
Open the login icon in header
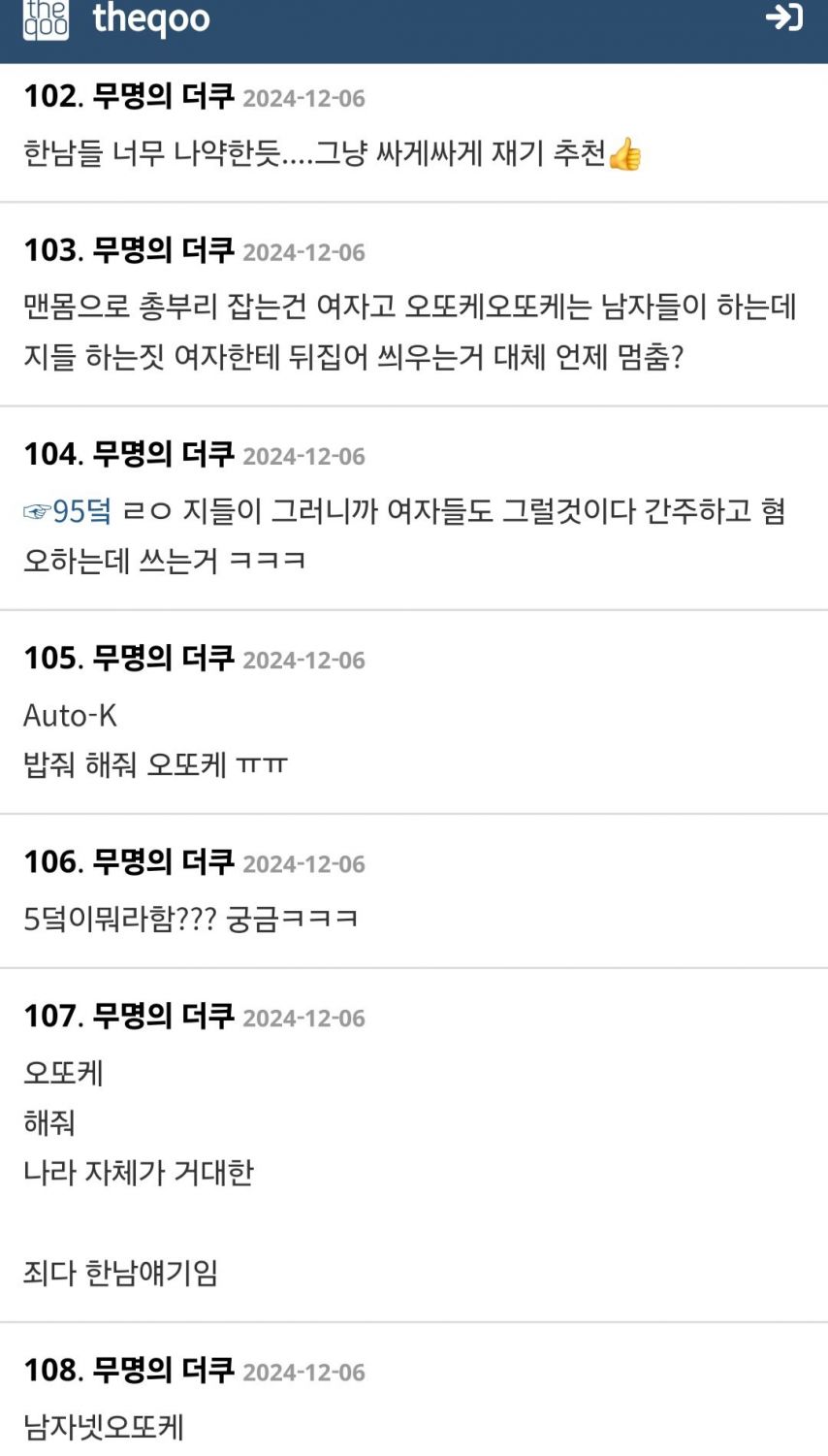783,17
